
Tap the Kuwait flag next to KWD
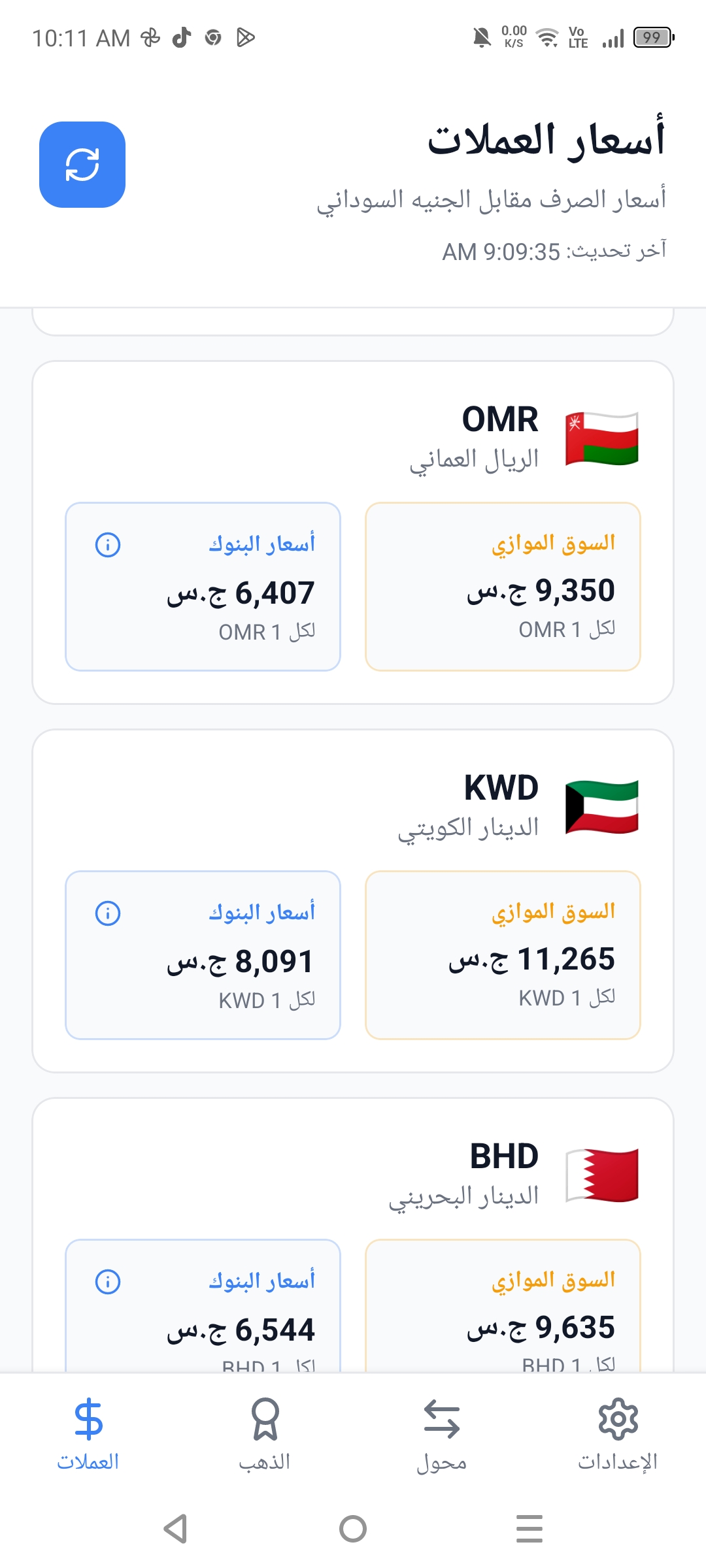(x=601, y=807)
